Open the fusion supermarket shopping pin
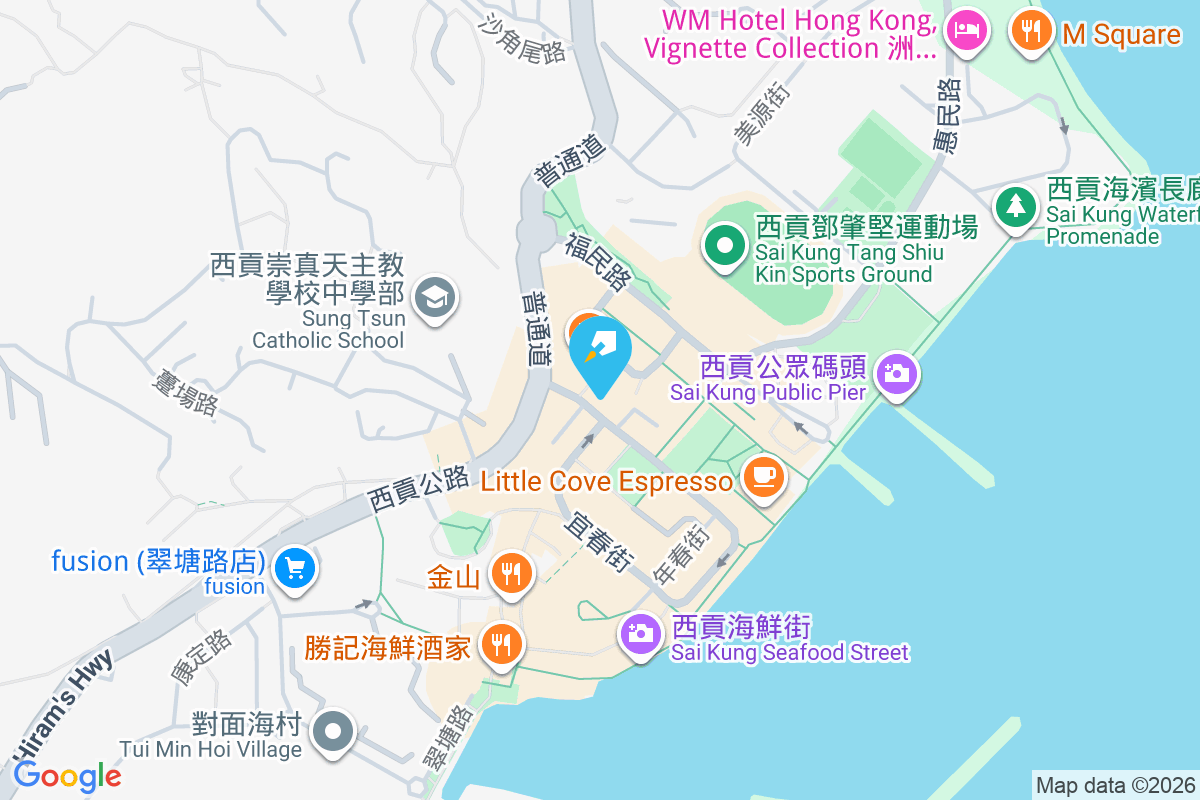 tap(294, 569)
